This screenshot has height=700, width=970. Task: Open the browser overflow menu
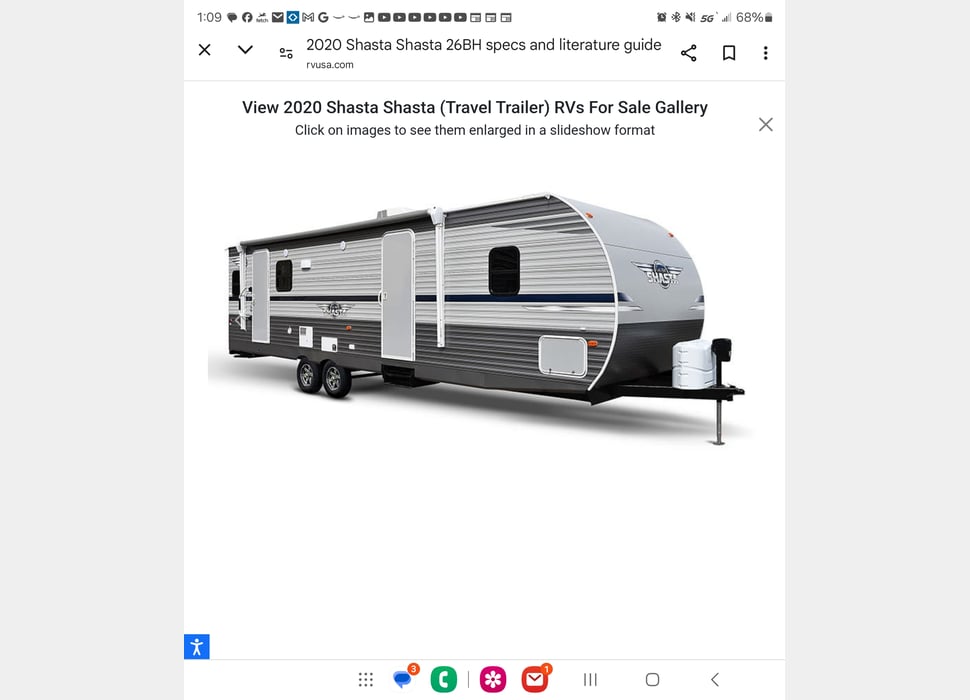tap(765, 53)
